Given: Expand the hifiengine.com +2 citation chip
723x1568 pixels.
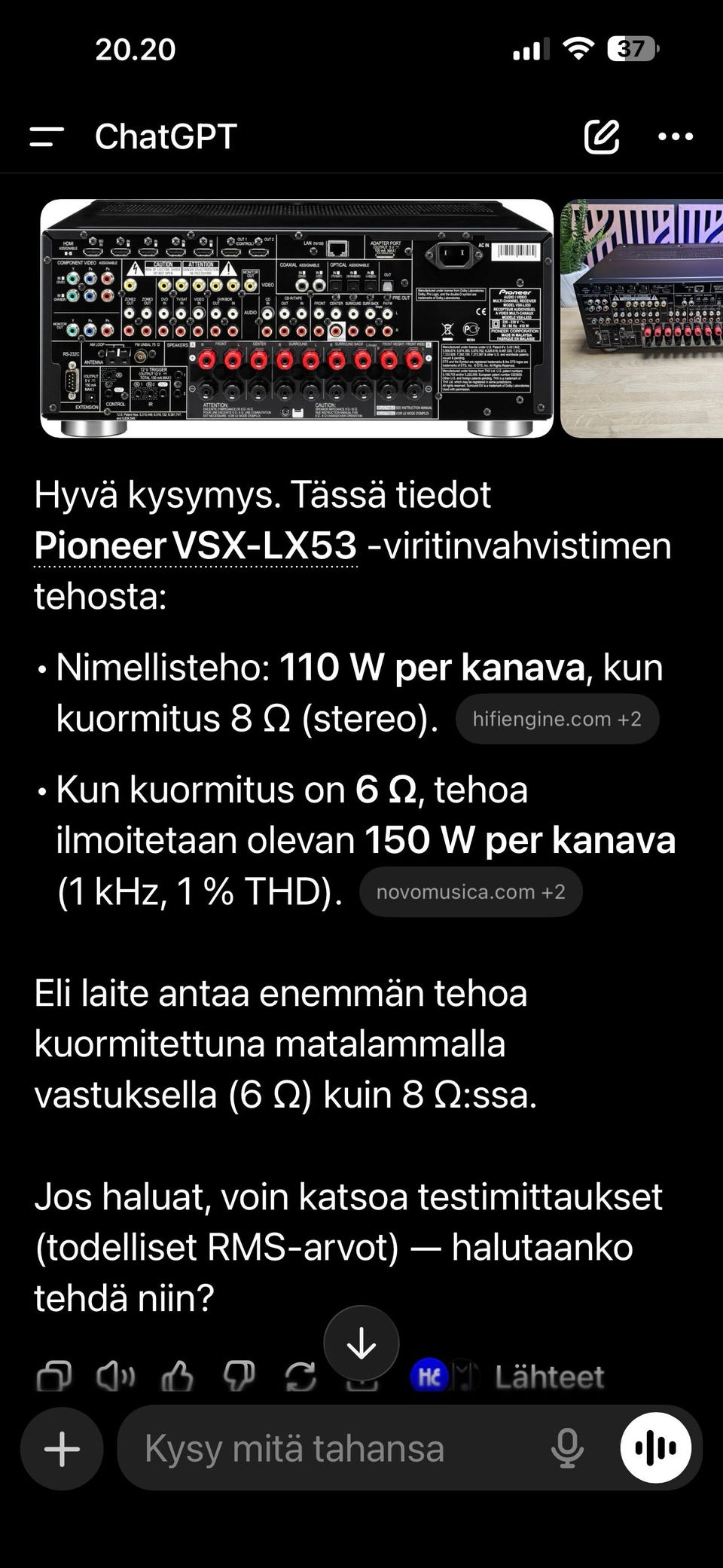Looking at the screenshot, I should pos(557,718).
